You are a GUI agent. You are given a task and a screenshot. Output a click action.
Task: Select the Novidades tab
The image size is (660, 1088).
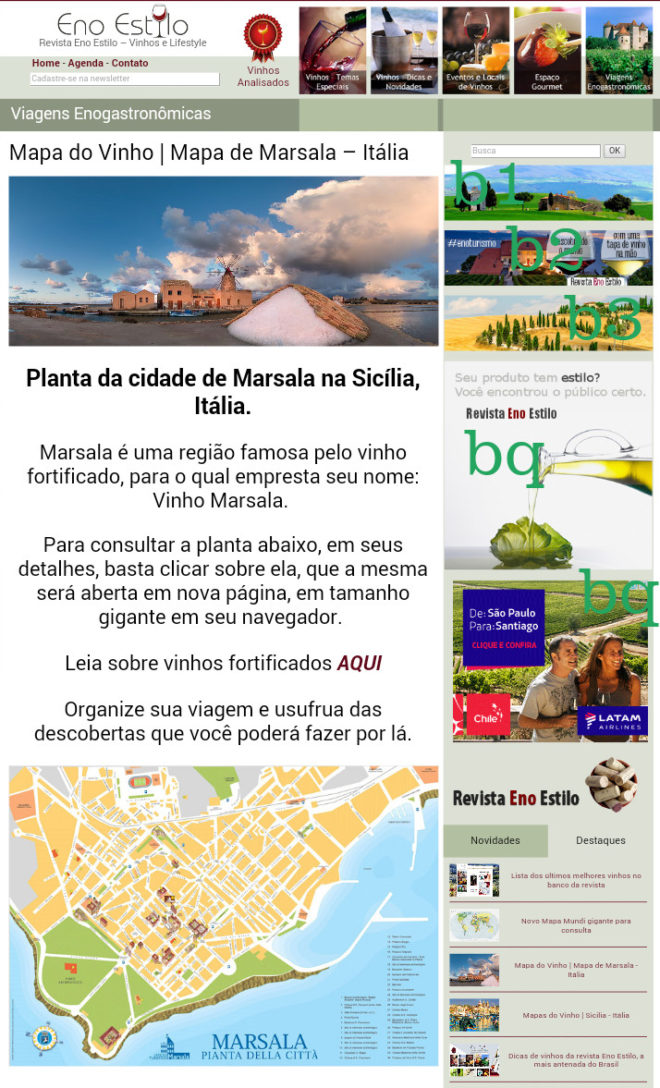point(496,840)
